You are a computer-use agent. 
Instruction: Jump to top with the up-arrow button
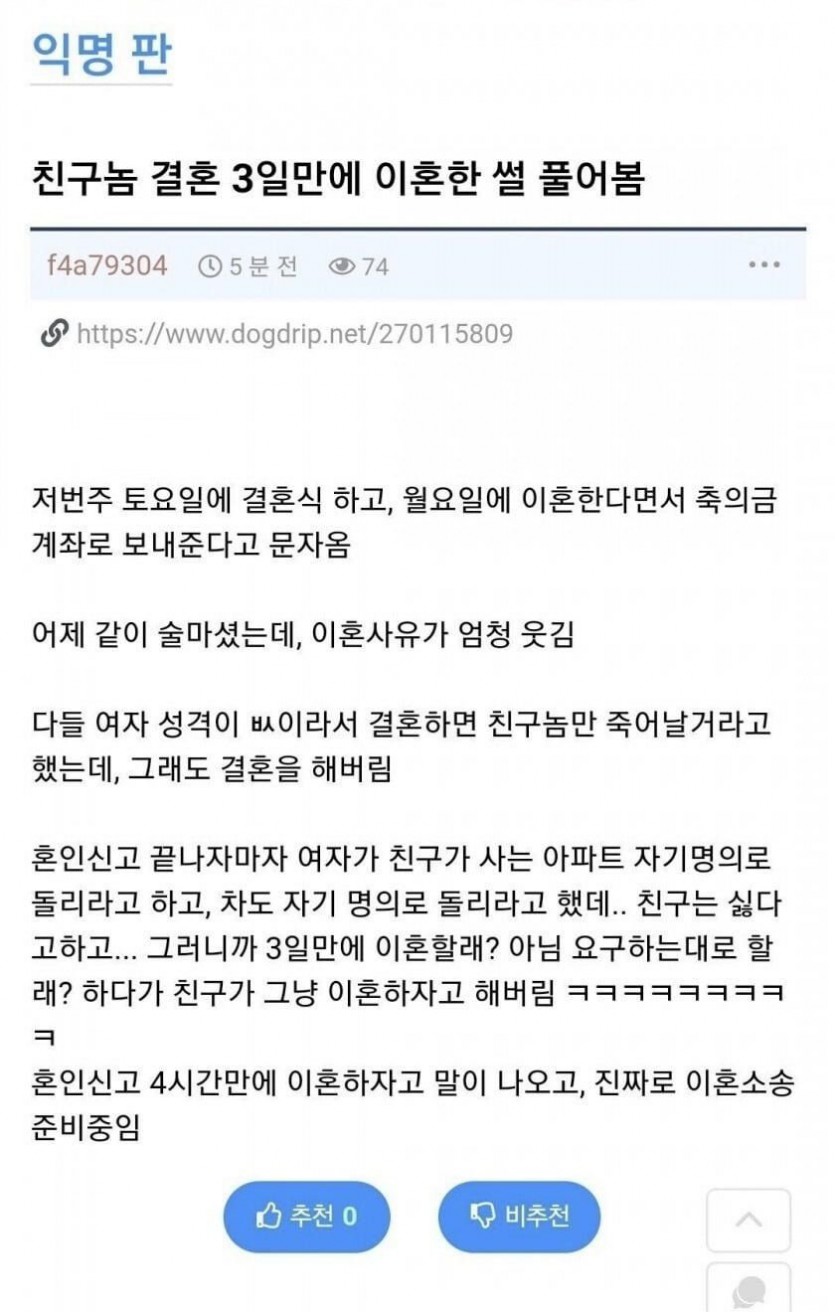coord(748,1220)
